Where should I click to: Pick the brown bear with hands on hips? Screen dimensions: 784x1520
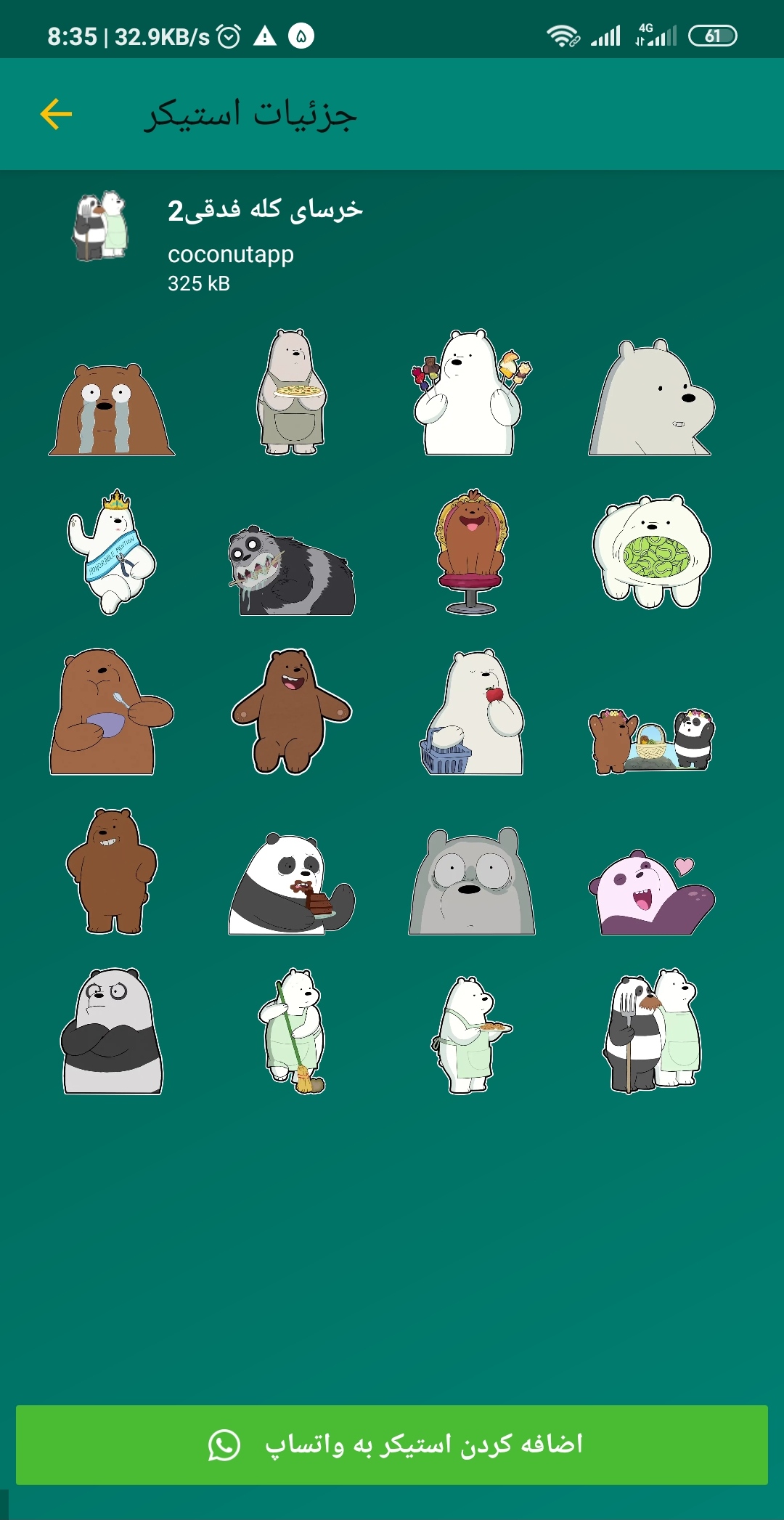click(111, 871)
